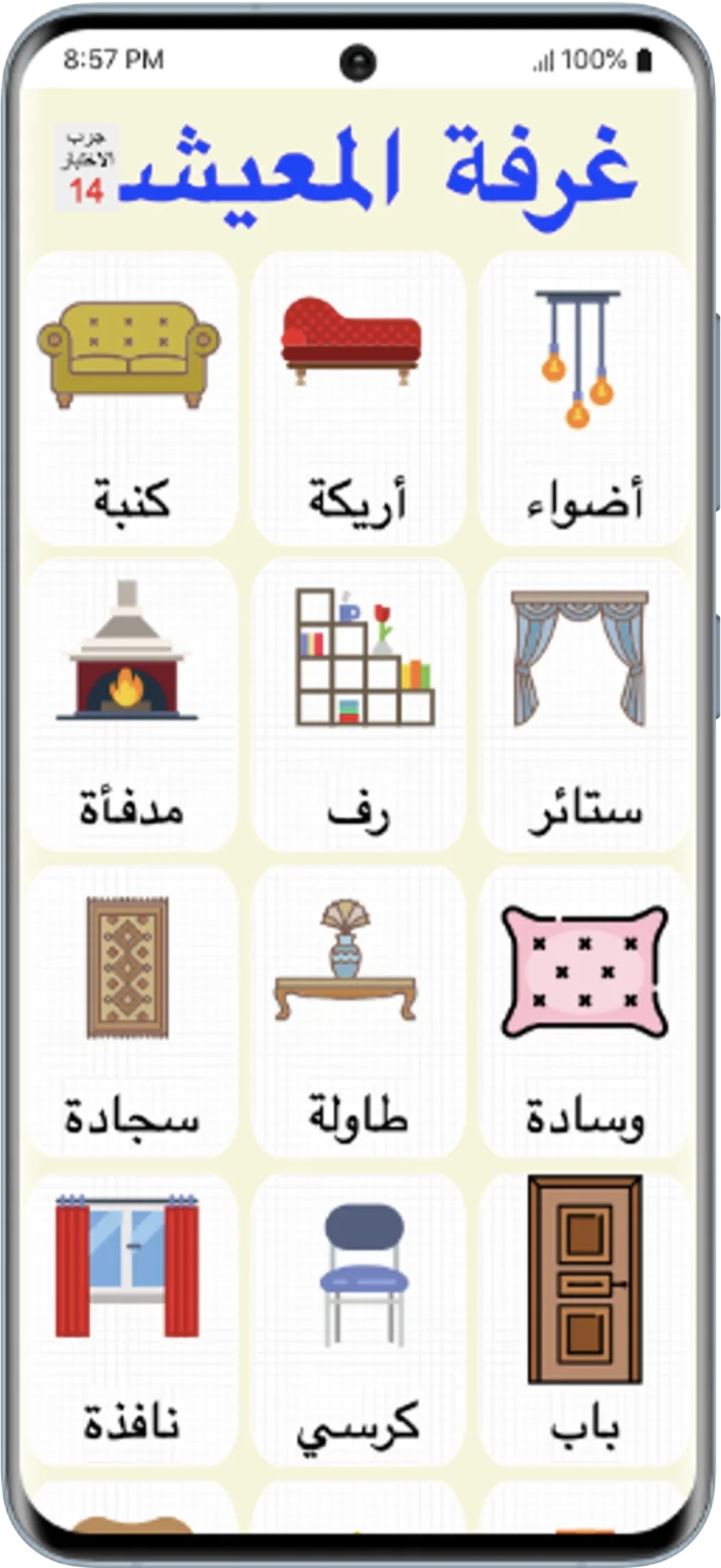Open the ستائر curtains card
721x1568 pixels.
point(583,706)
